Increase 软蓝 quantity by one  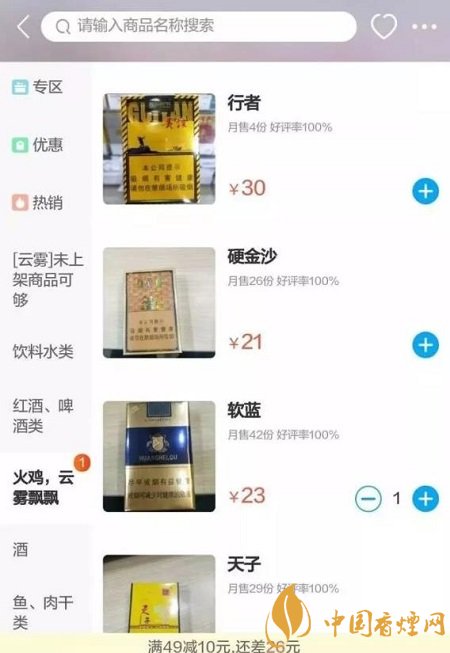pyautogui.click(x=425, y=498)
